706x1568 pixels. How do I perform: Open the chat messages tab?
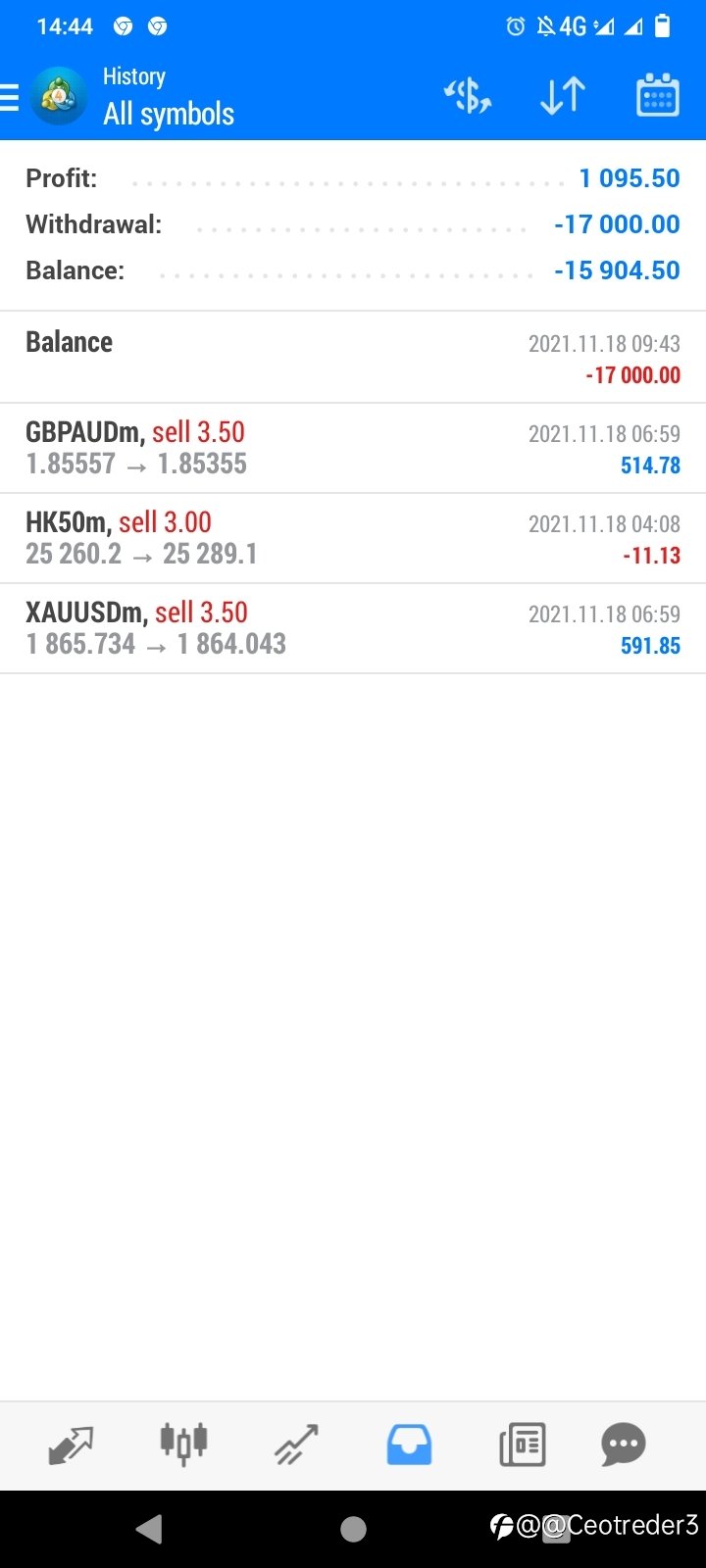[x=624, y=1445]
